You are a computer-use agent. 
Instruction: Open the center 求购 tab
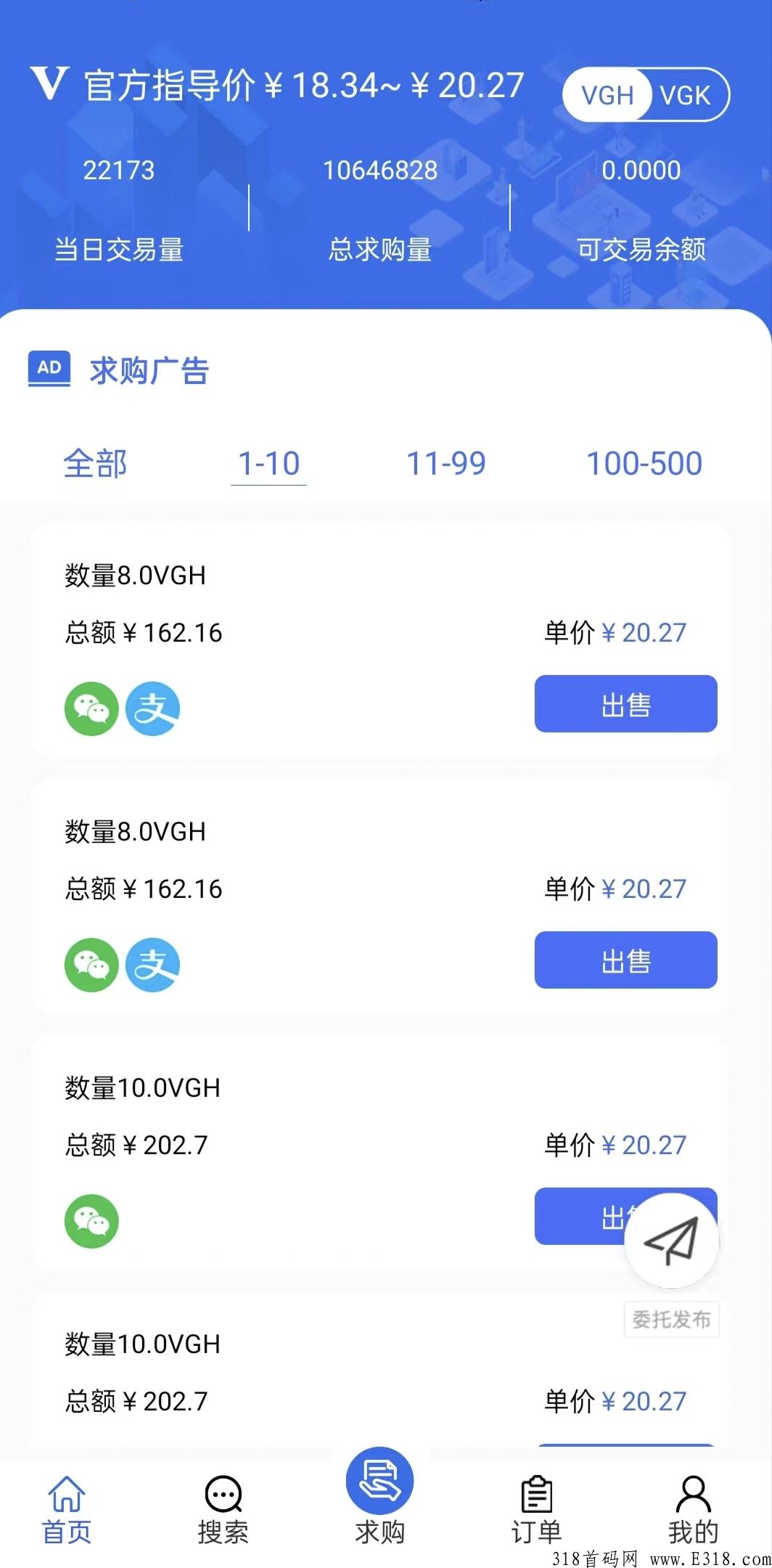[x=379, y=1497]
